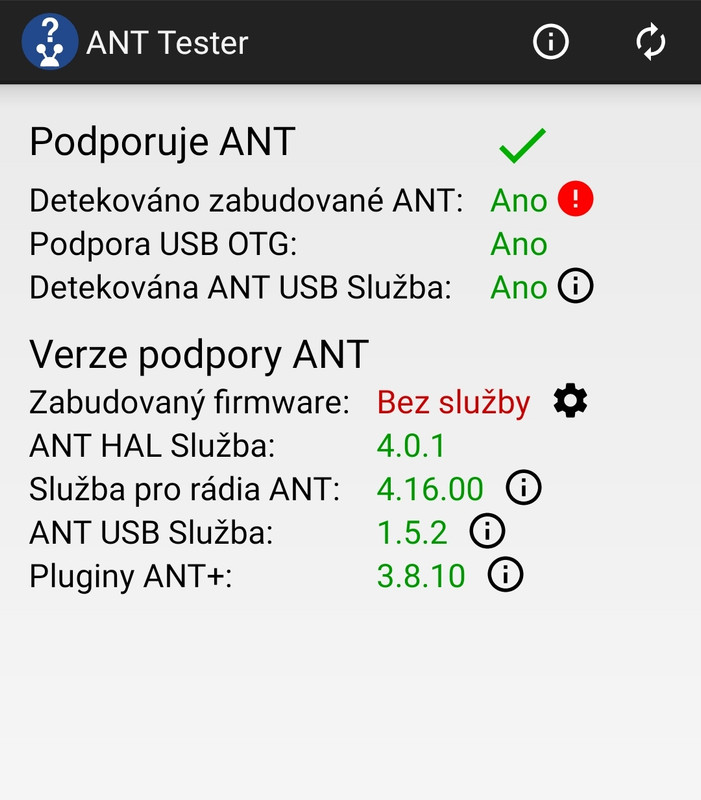
Task: Open settings gear next to Zabudovaný firmware
Action: [x=570, y=401]
